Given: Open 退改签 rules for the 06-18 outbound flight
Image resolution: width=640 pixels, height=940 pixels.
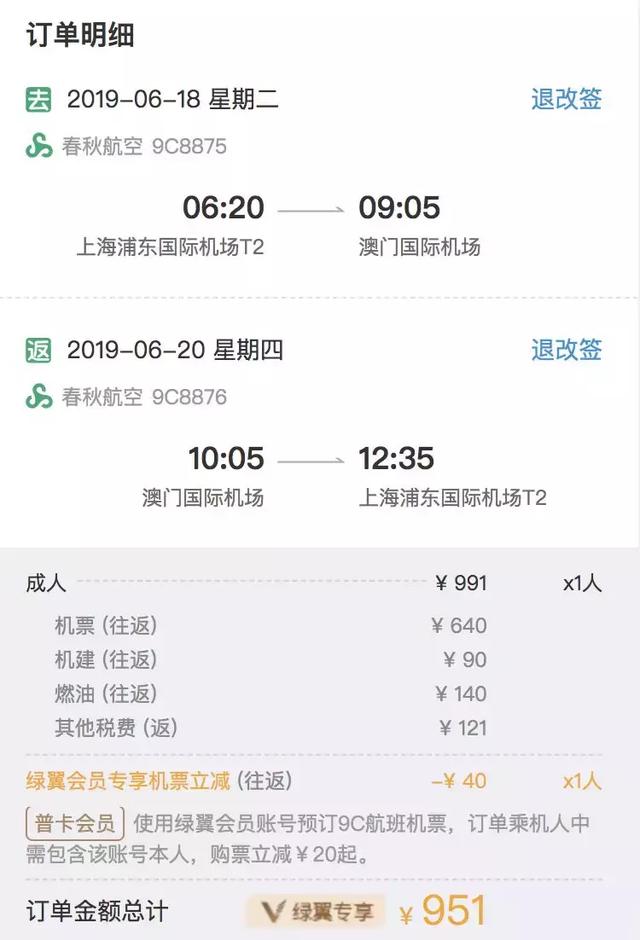Looking at the screenshot, I should [566, 99].
